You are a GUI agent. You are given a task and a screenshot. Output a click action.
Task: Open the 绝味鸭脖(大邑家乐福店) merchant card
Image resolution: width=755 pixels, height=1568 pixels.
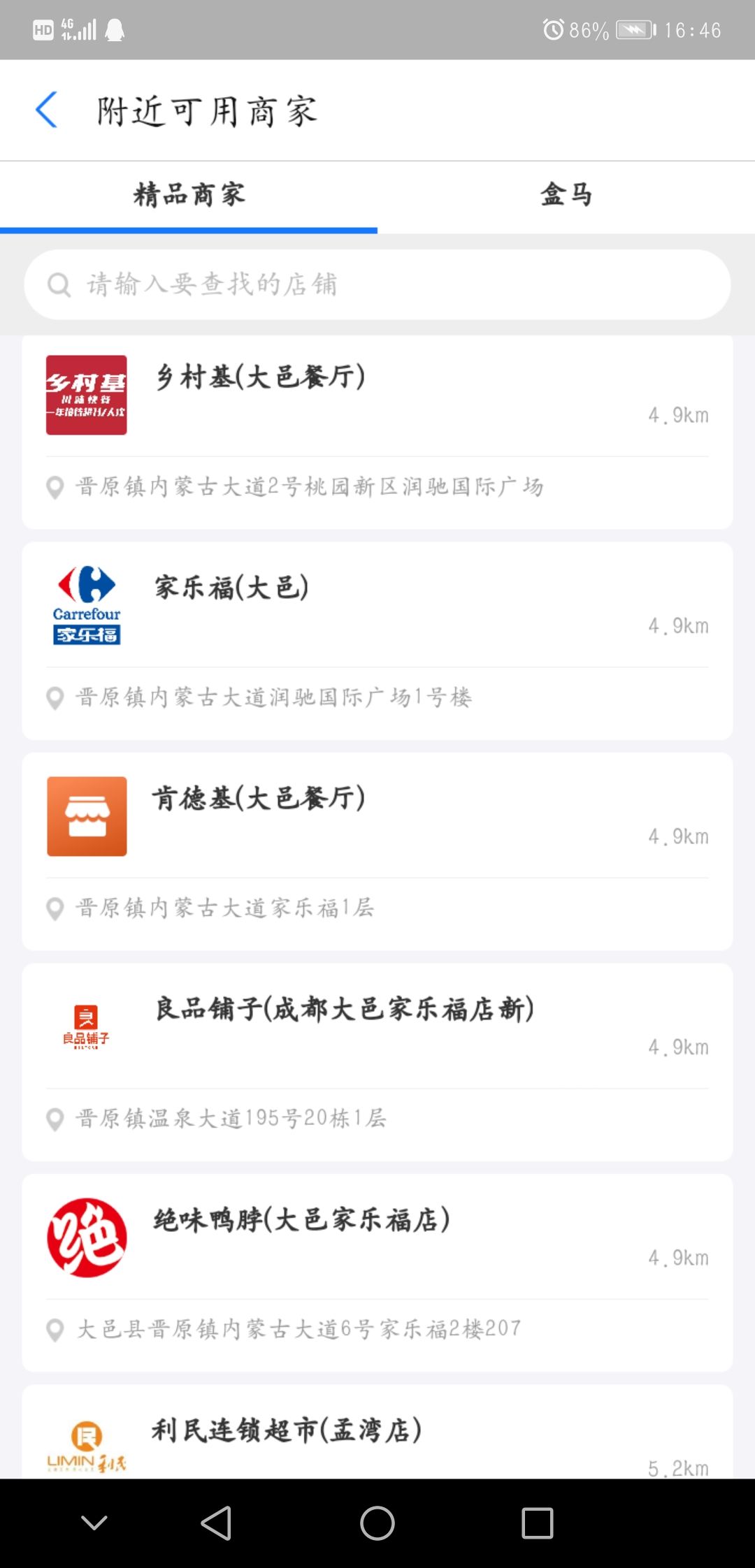tap(377, 1272)
